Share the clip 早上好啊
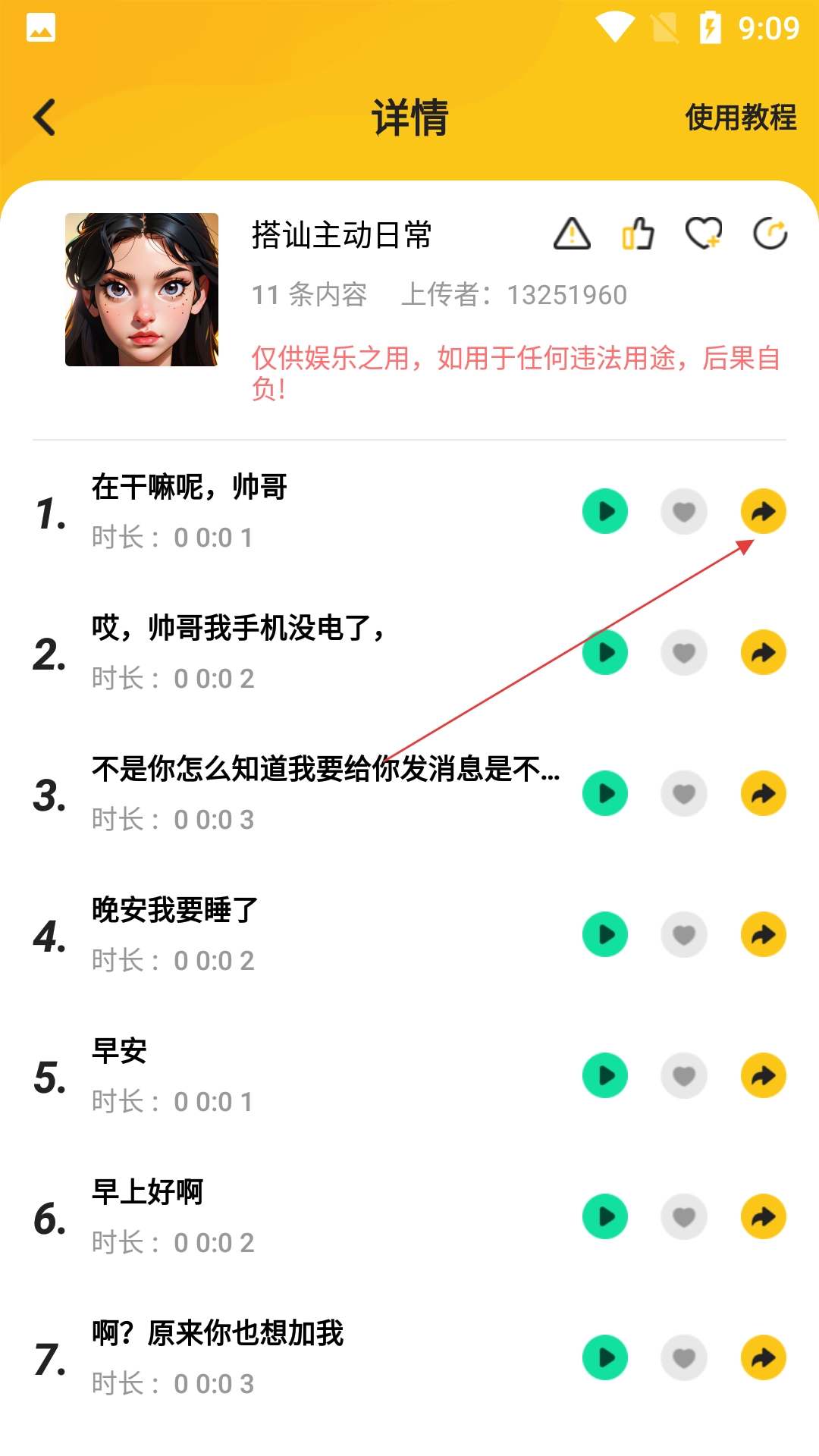The height and width of the screenshot is (1456, 819). pos(763,1217)
